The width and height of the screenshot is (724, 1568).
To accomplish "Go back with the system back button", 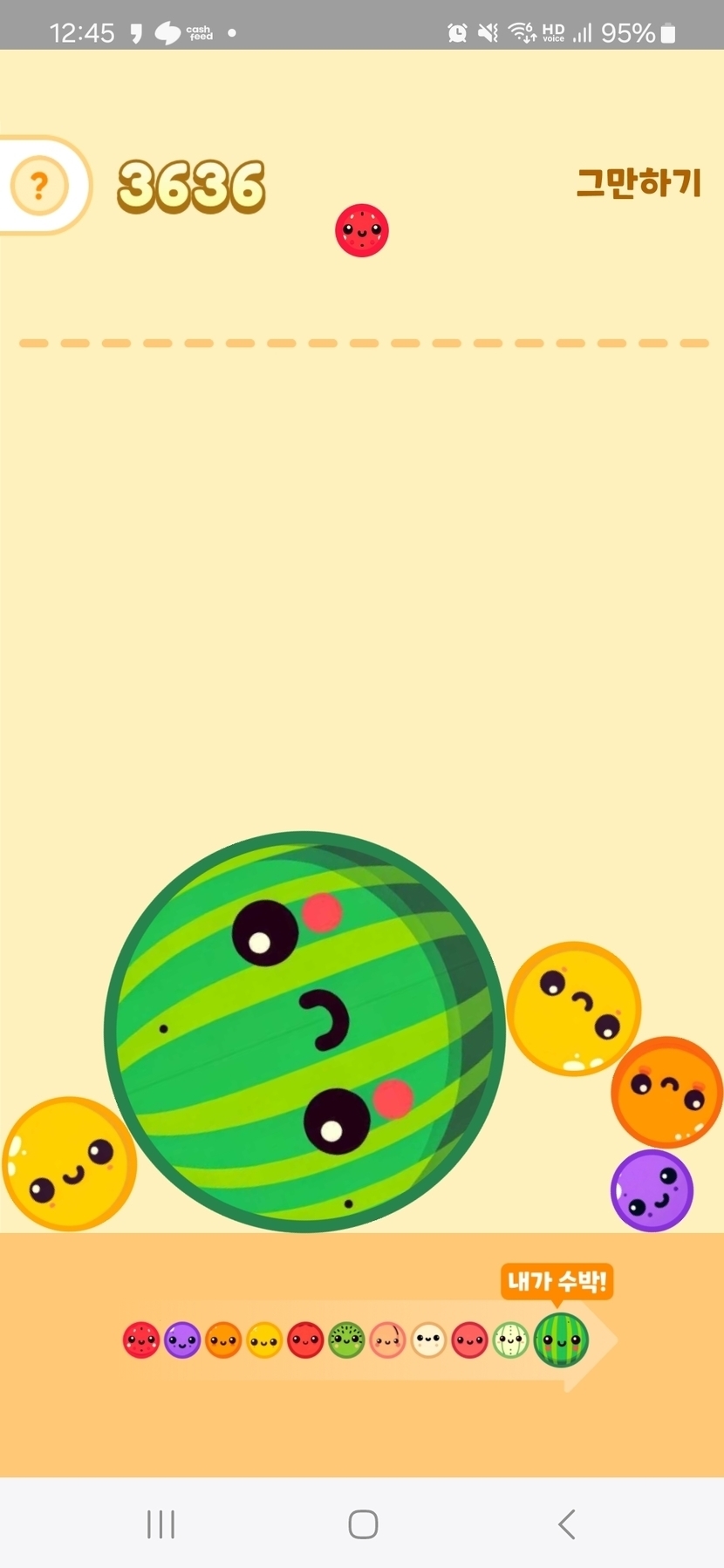I will point(566,1524).
